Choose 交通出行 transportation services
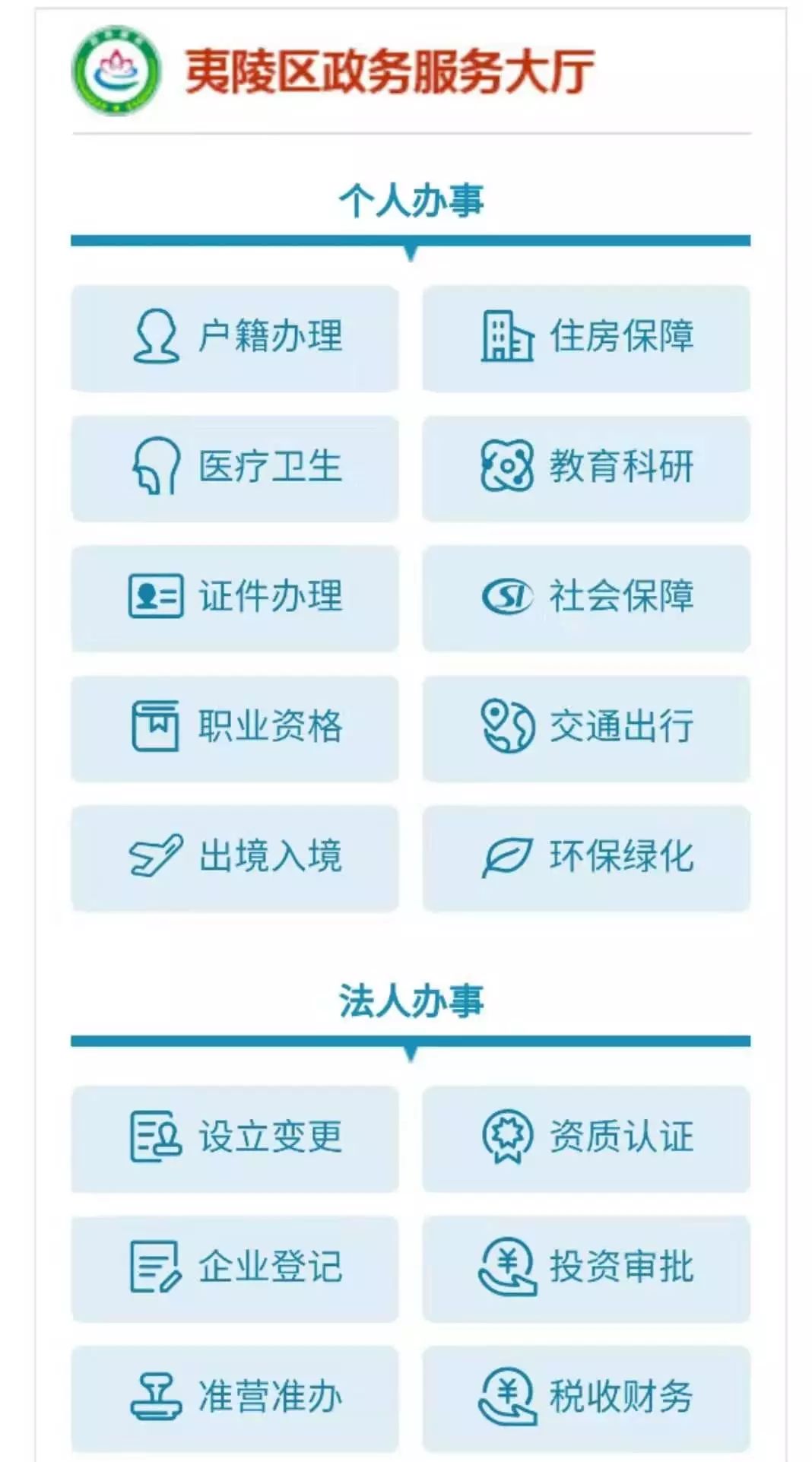This screenshot has height=1462, width=812. click(x=586, y=728)
